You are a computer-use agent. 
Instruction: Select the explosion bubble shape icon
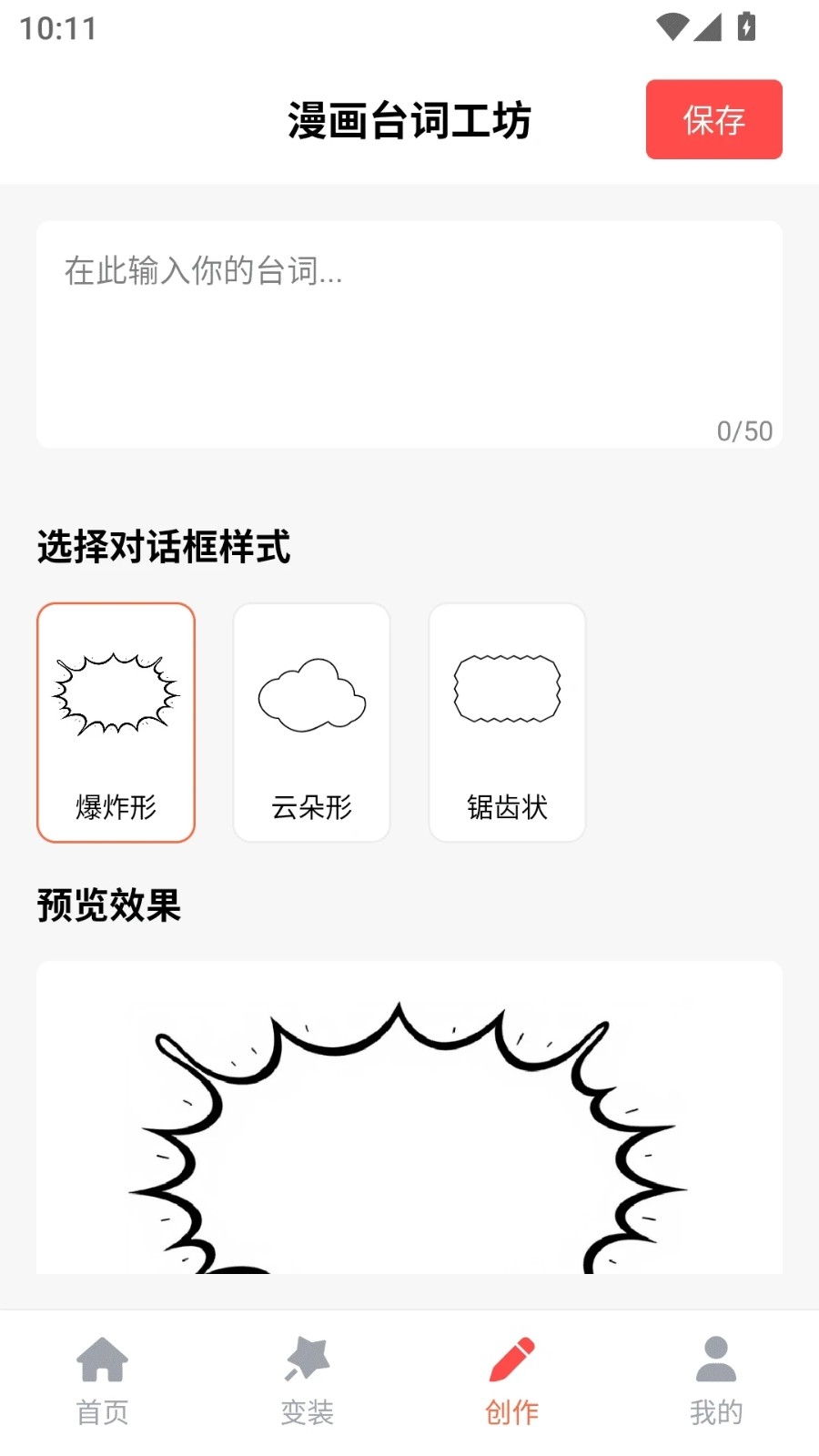click(x=115, y=692)
